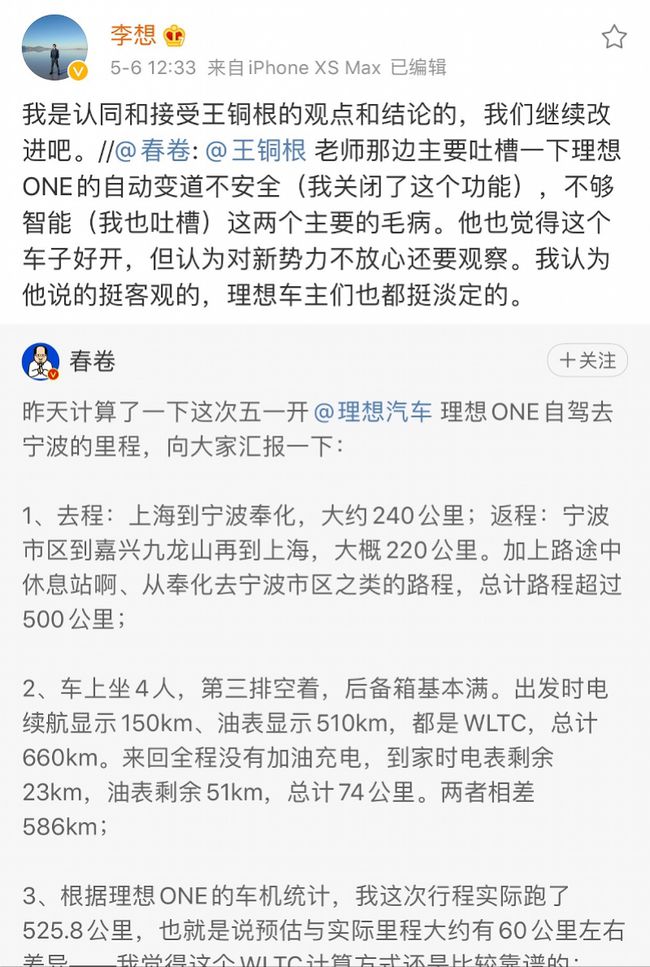Follow 春卷 with the 关注 button
This screenshot has height=967, width=650.
(x=587, y=360)
